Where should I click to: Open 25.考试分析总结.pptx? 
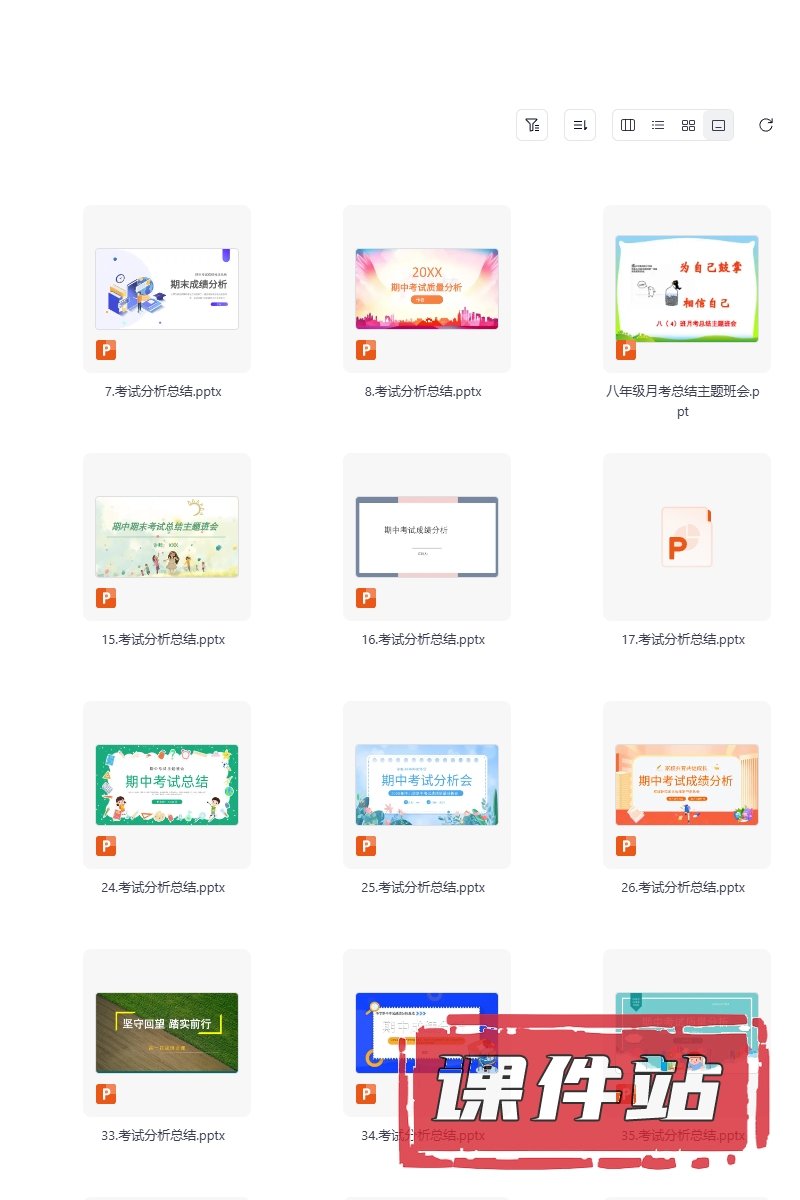427,785
